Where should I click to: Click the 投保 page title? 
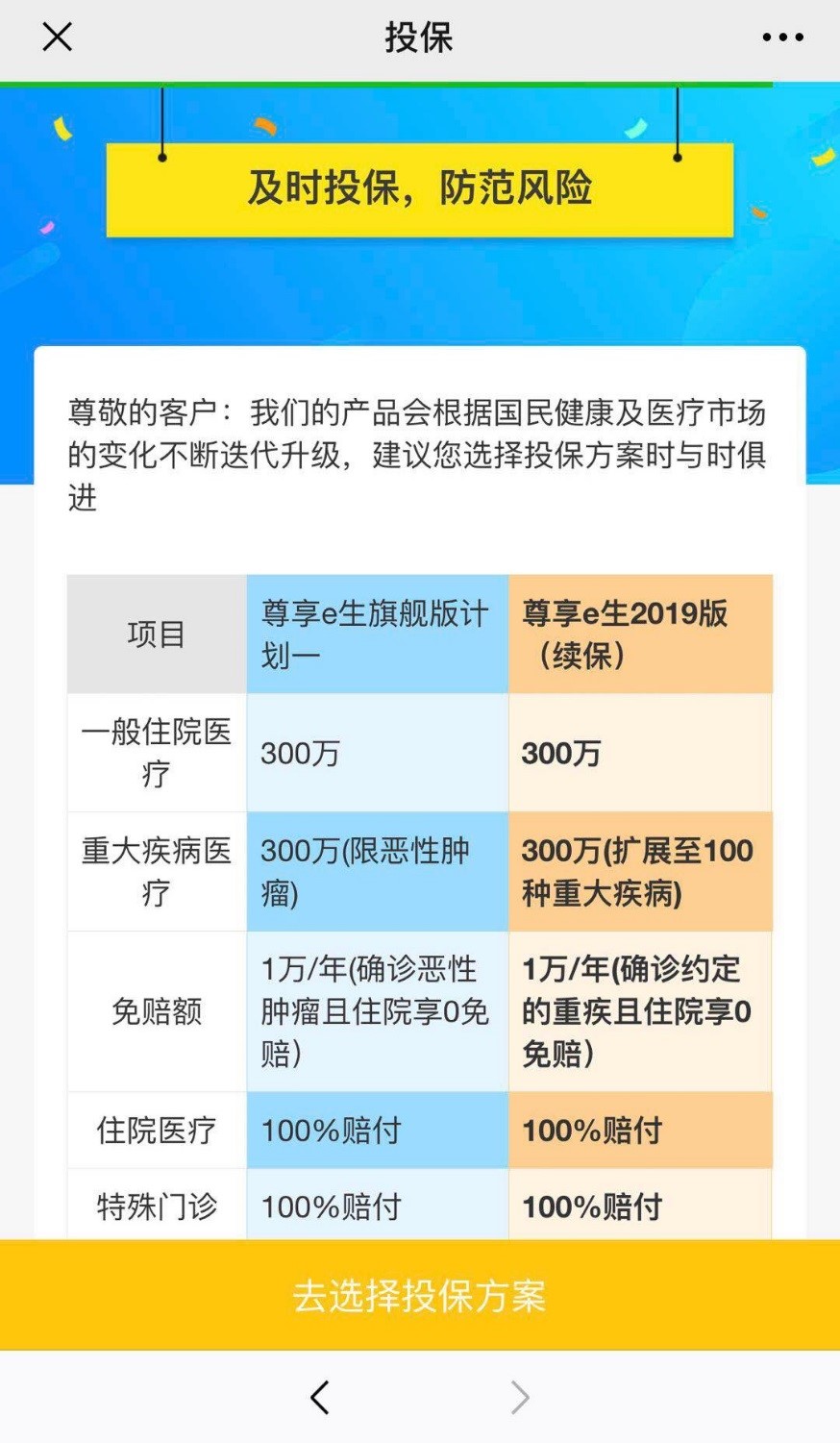coord(420,37)
